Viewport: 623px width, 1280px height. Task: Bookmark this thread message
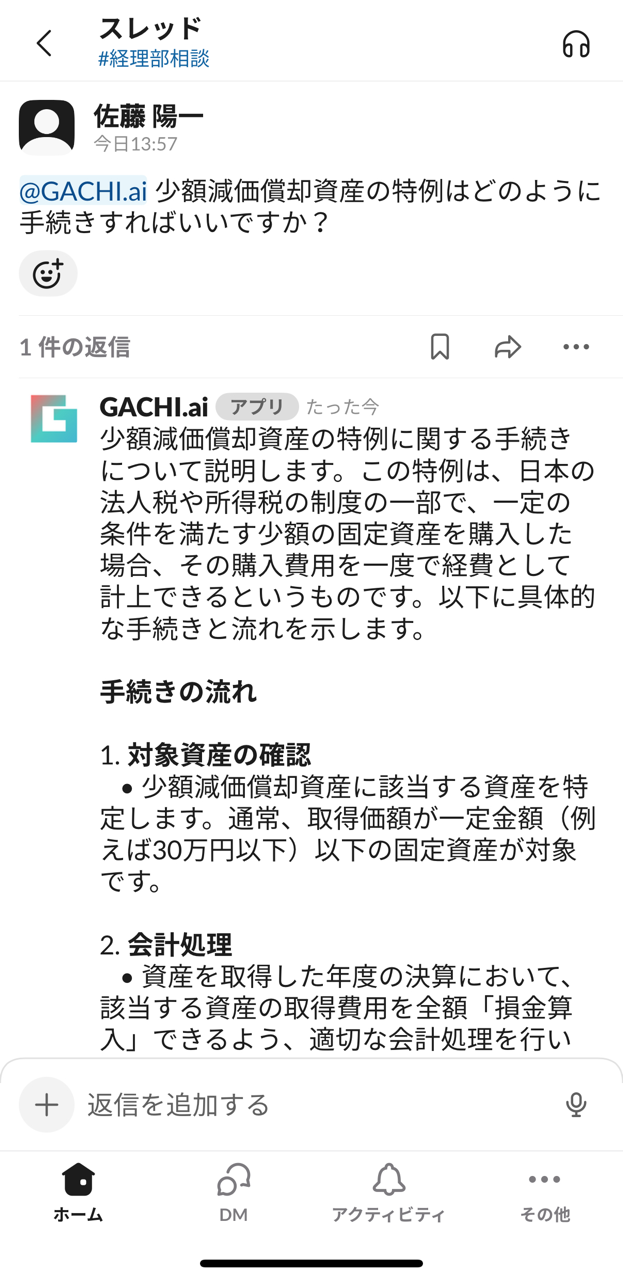point(440,347)
